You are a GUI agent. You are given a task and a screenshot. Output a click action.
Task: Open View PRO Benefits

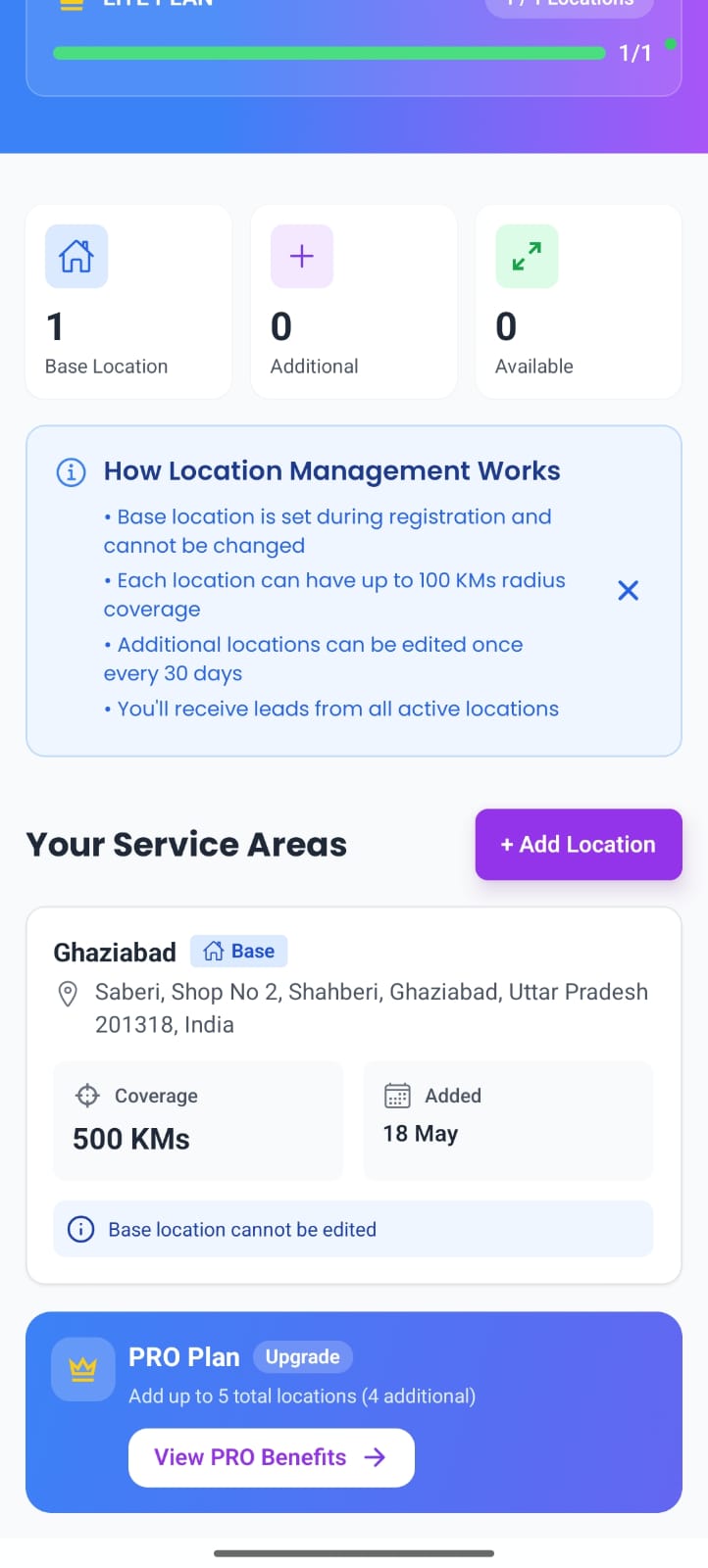272,1458
